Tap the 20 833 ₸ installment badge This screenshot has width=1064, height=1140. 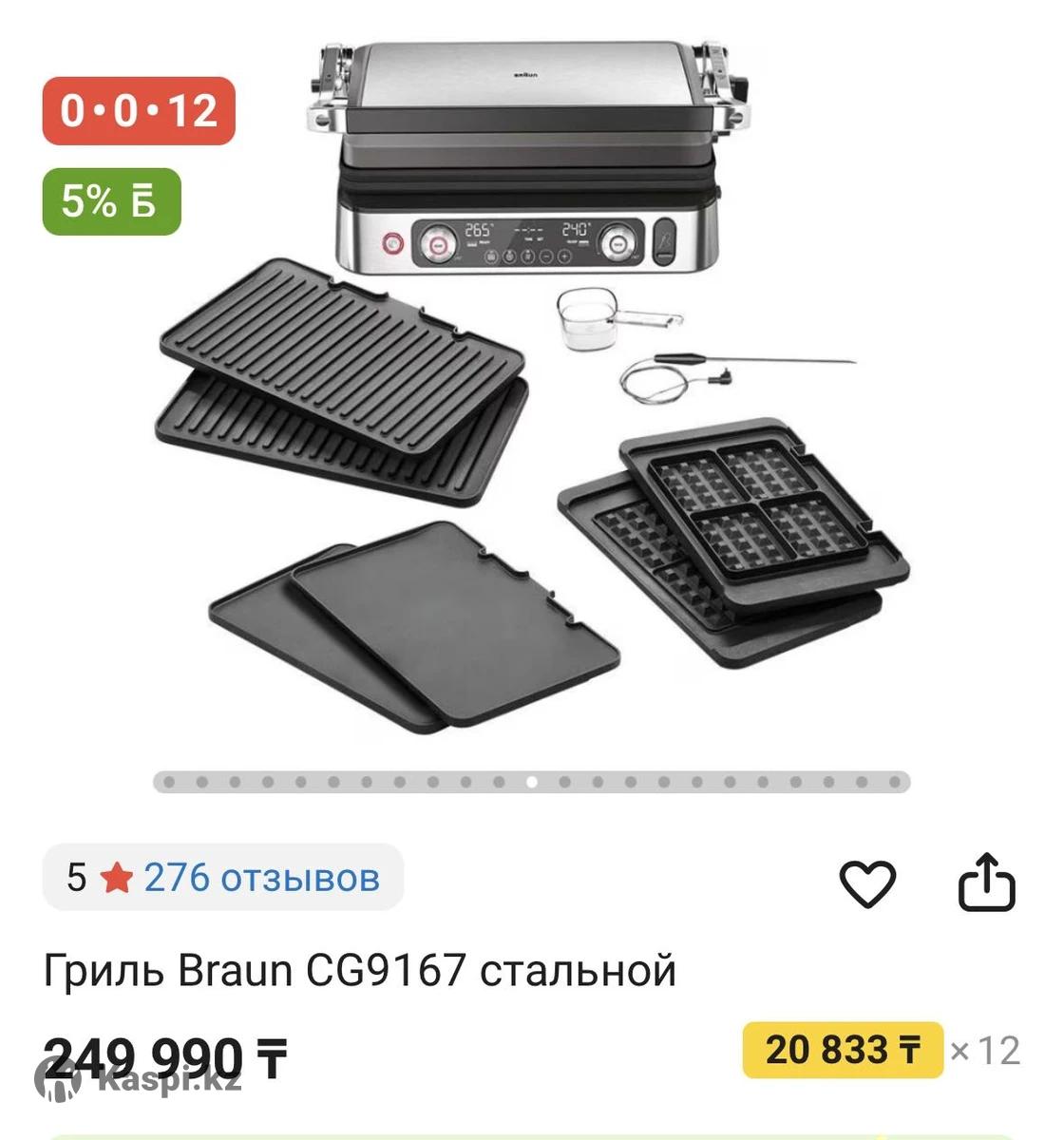tap(842, 1051)
